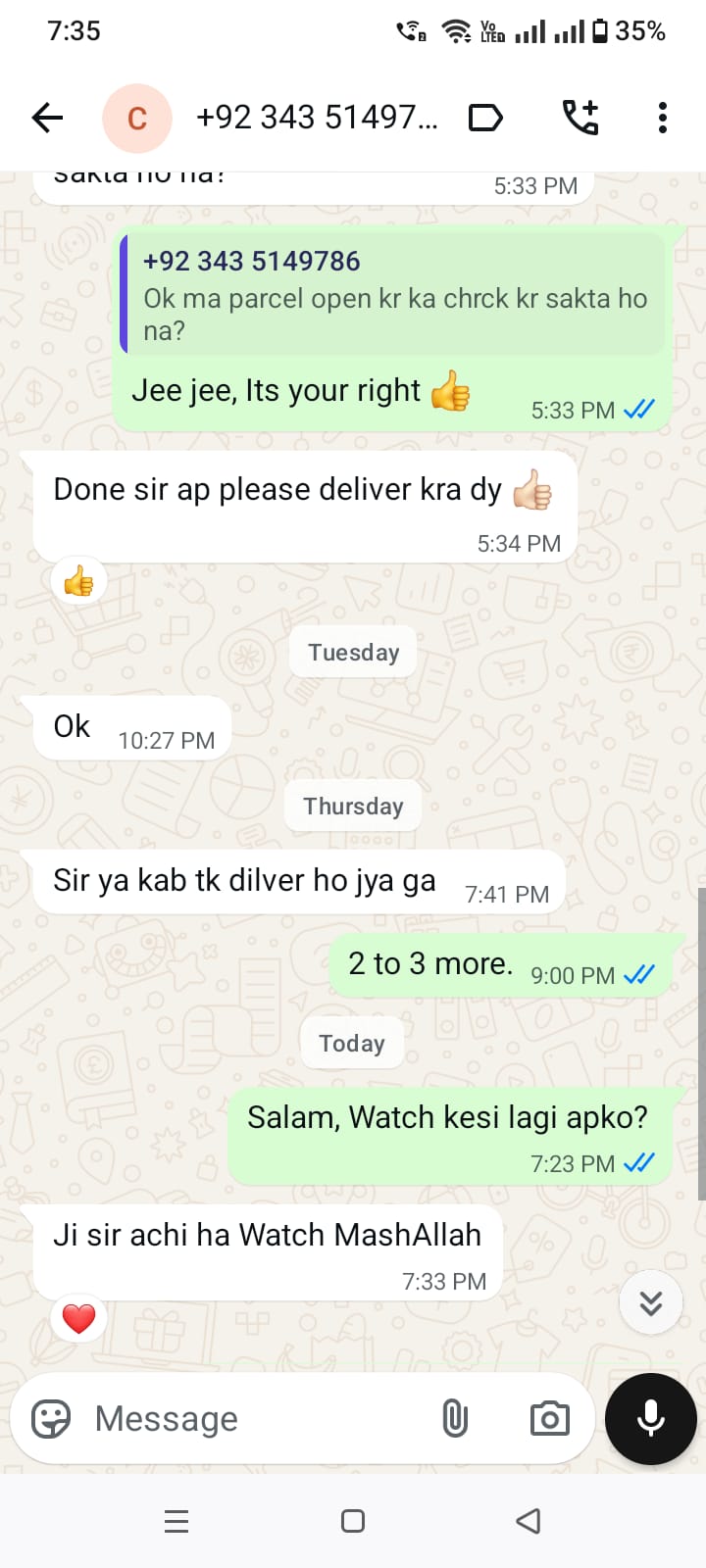This screenshot has height=1568, width=706.
Task: View thumbs-up reaction on 'Done sir' message
Action: (x=78, y=582)
